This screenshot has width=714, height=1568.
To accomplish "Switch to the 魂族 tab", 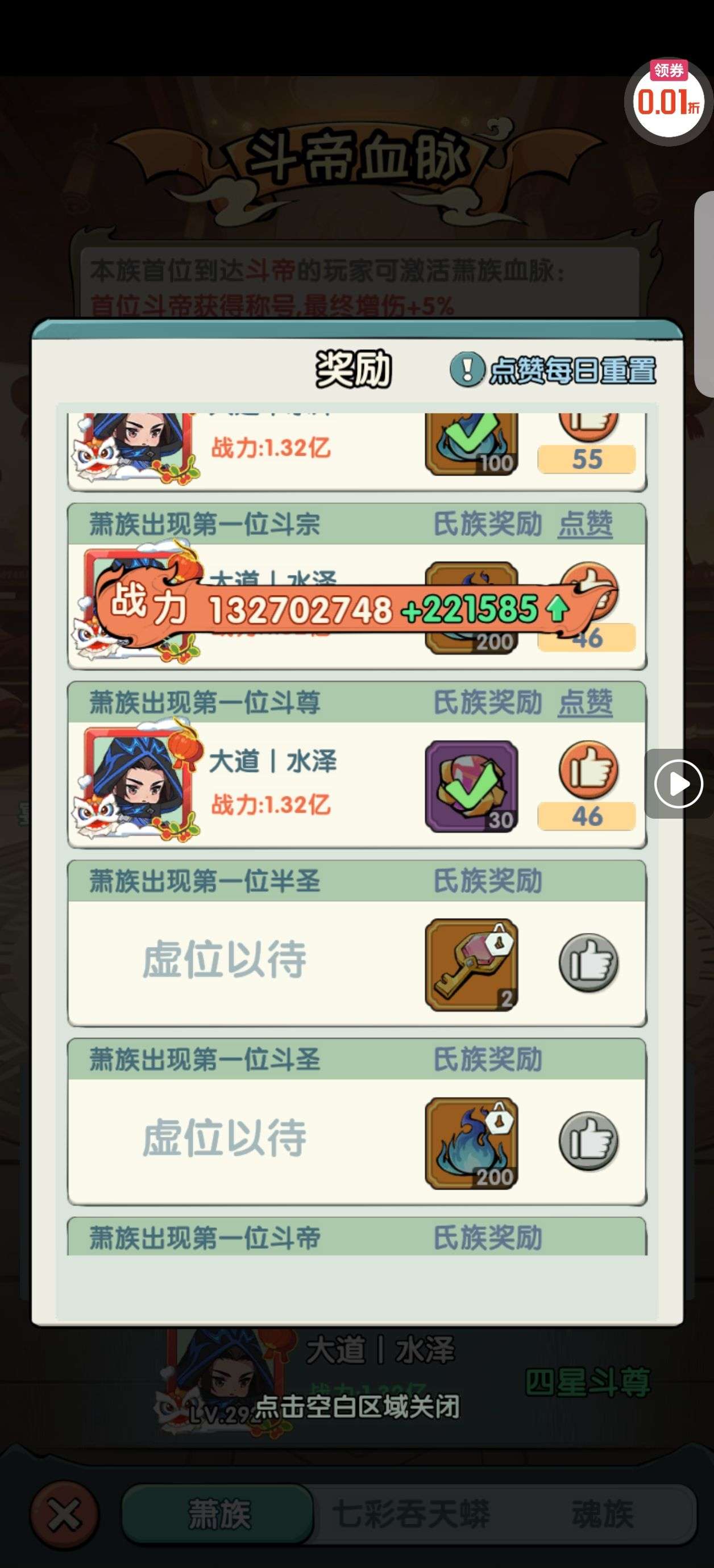I will click(602, 1513).
